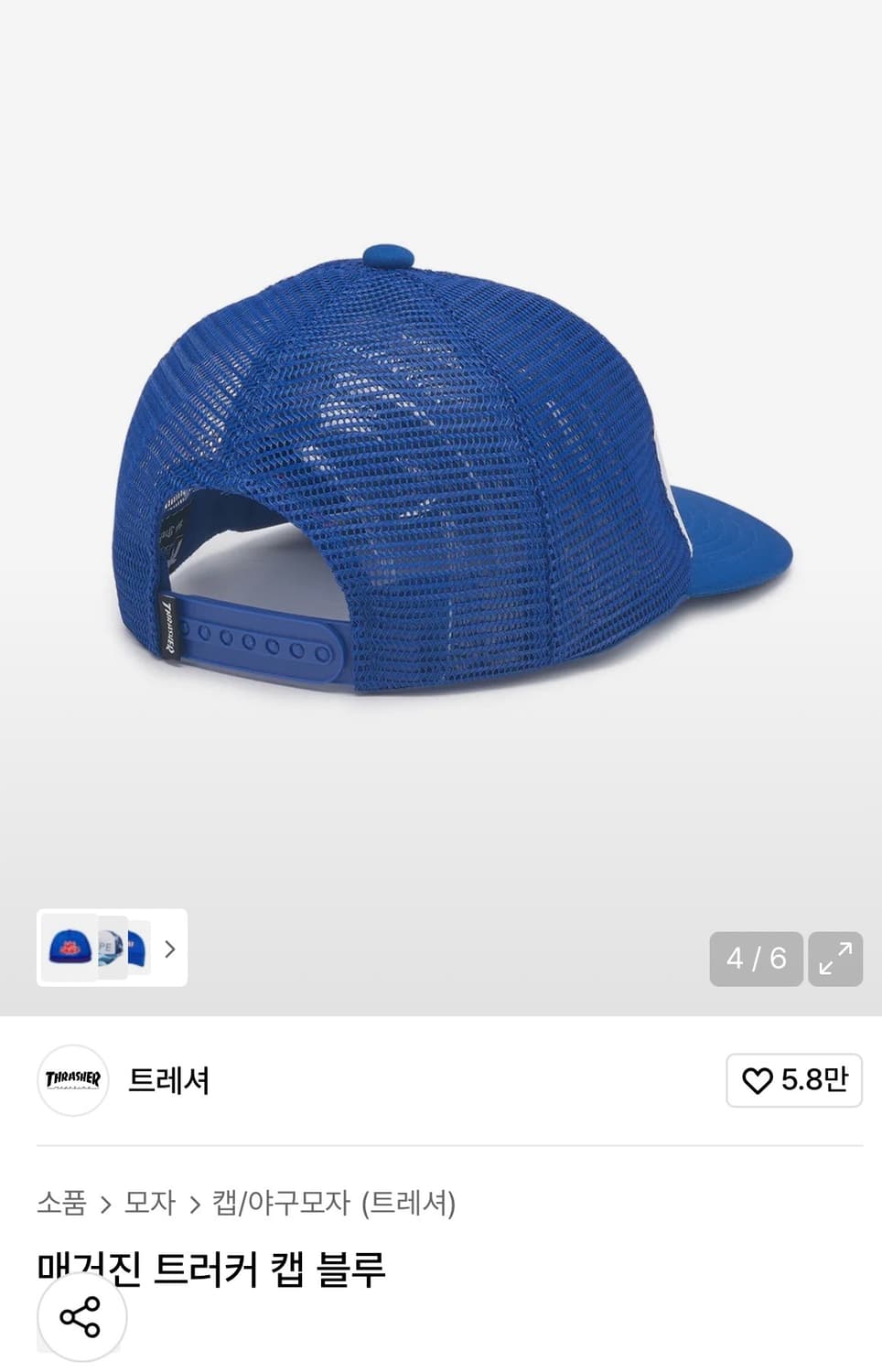Open more thumbnails via the arrow in the strip

[x=169, y=950]
